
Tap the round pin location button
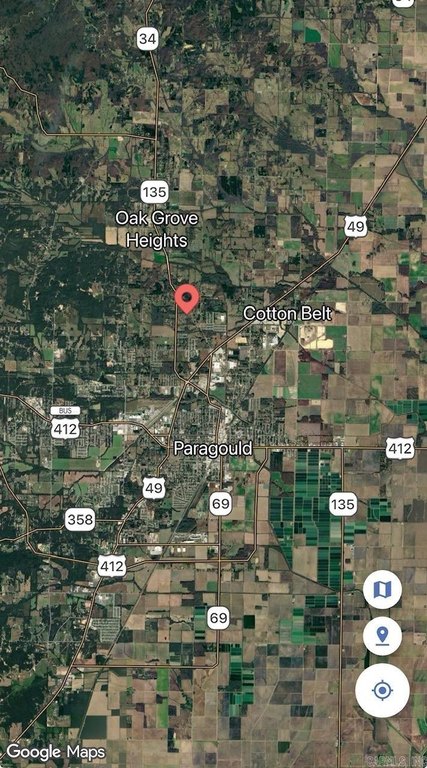[382, 636]
